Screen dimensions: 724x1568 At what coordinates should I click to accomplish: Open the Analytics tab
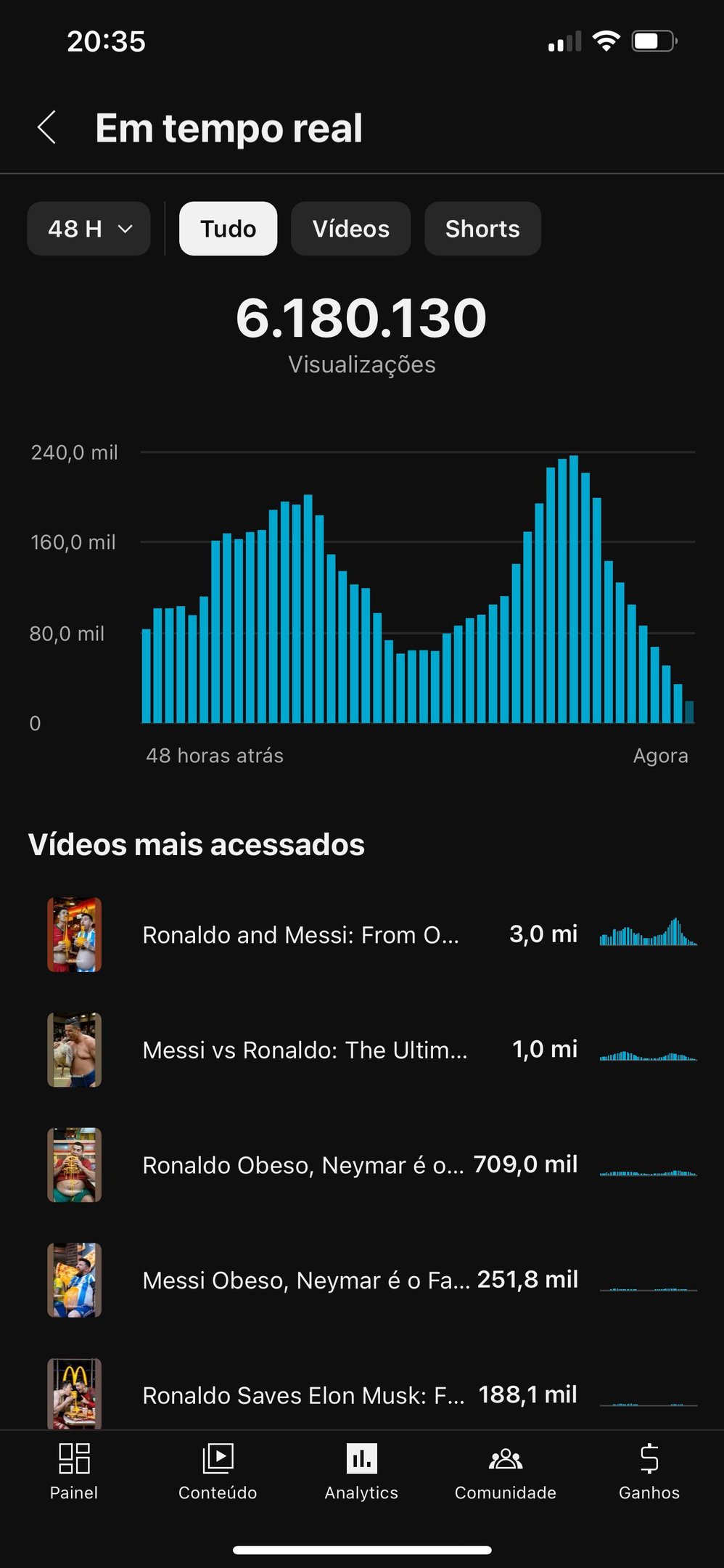pos(361,1470)
